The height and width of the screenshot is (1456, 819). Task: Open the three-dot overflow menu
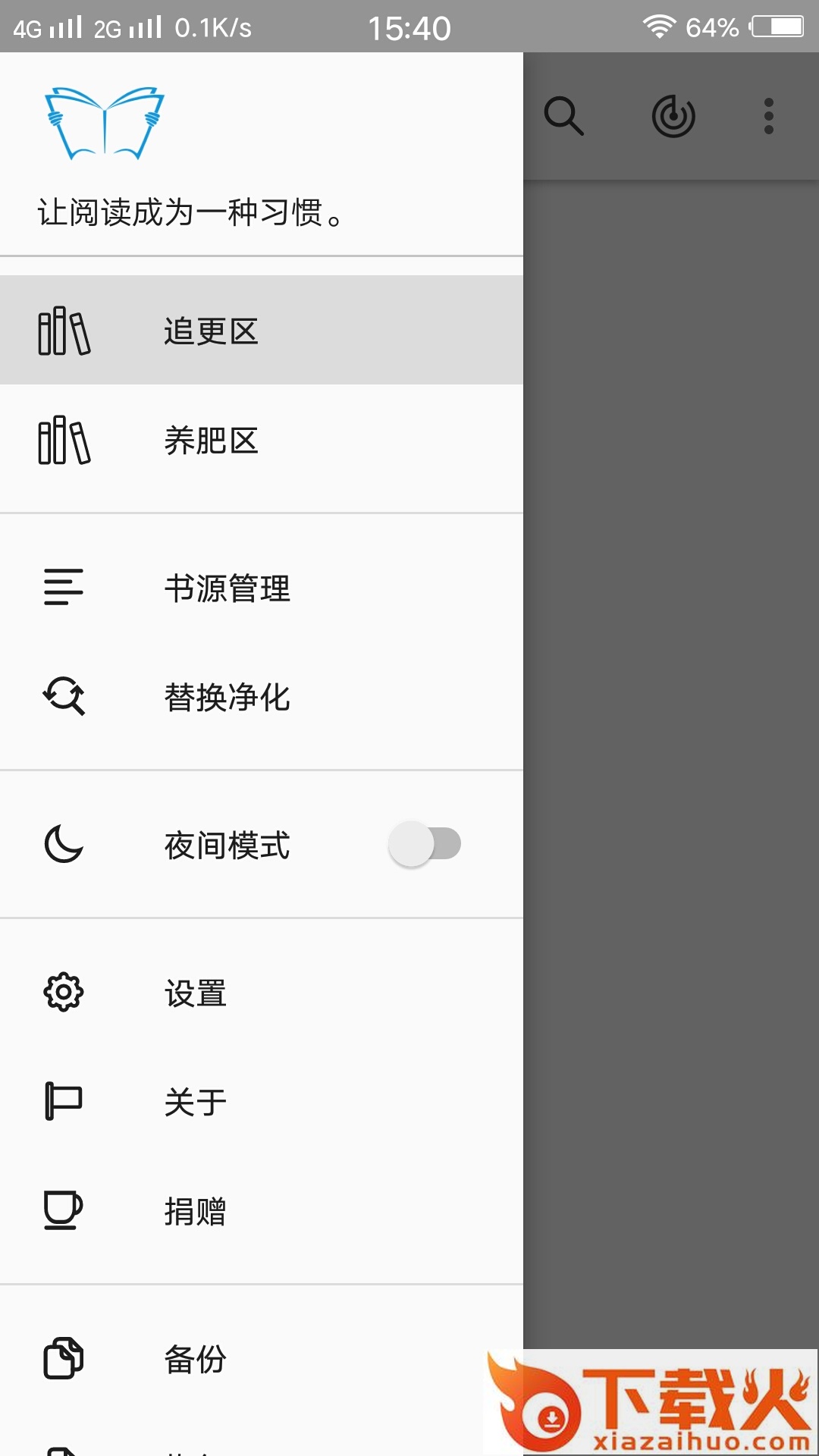tap(769, 116)
